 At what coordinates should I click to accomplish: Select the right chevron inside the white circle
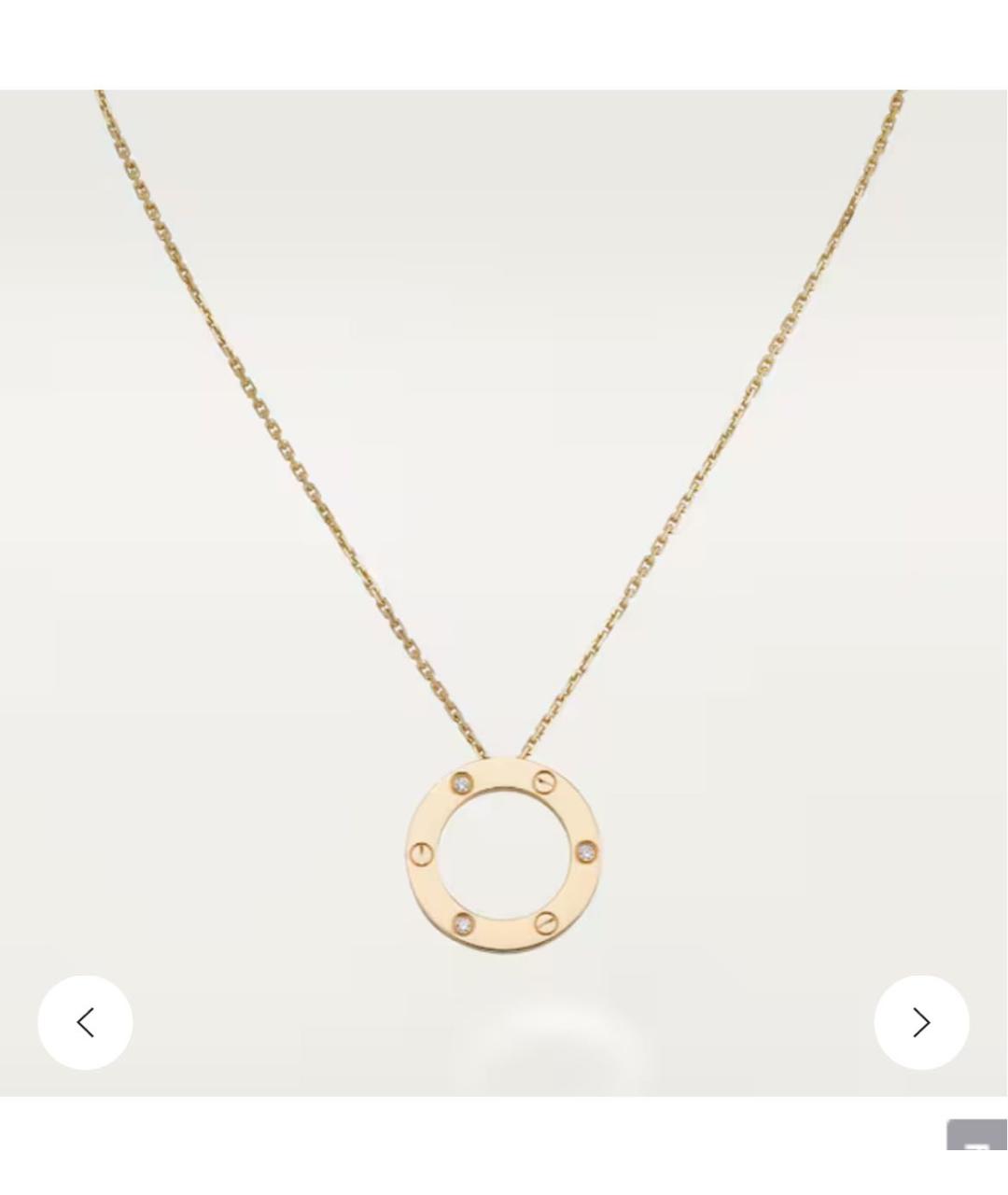point(921,1022)
